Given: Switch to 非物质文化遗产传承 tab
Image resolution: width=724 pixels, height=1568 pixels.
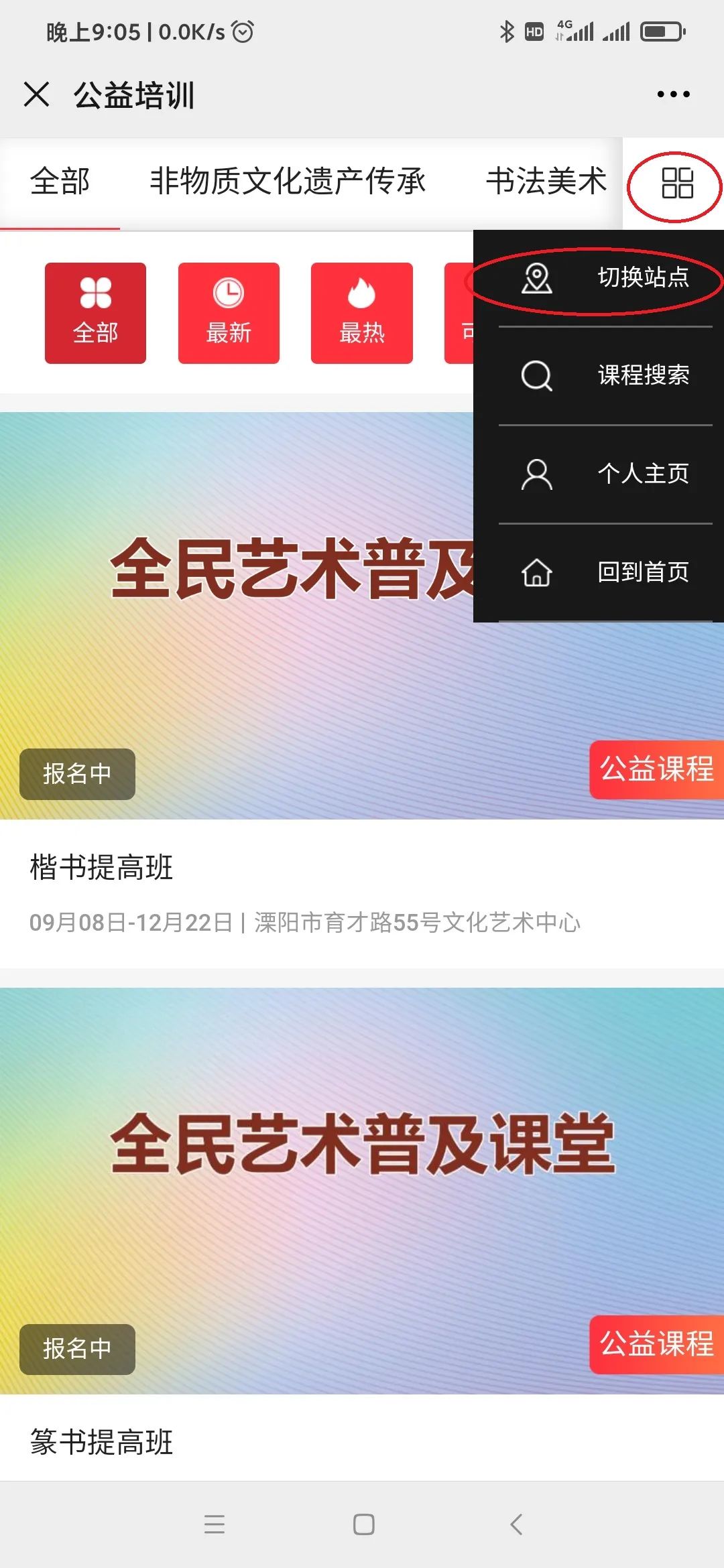Looking at the screenshot, I should point(287,182).
